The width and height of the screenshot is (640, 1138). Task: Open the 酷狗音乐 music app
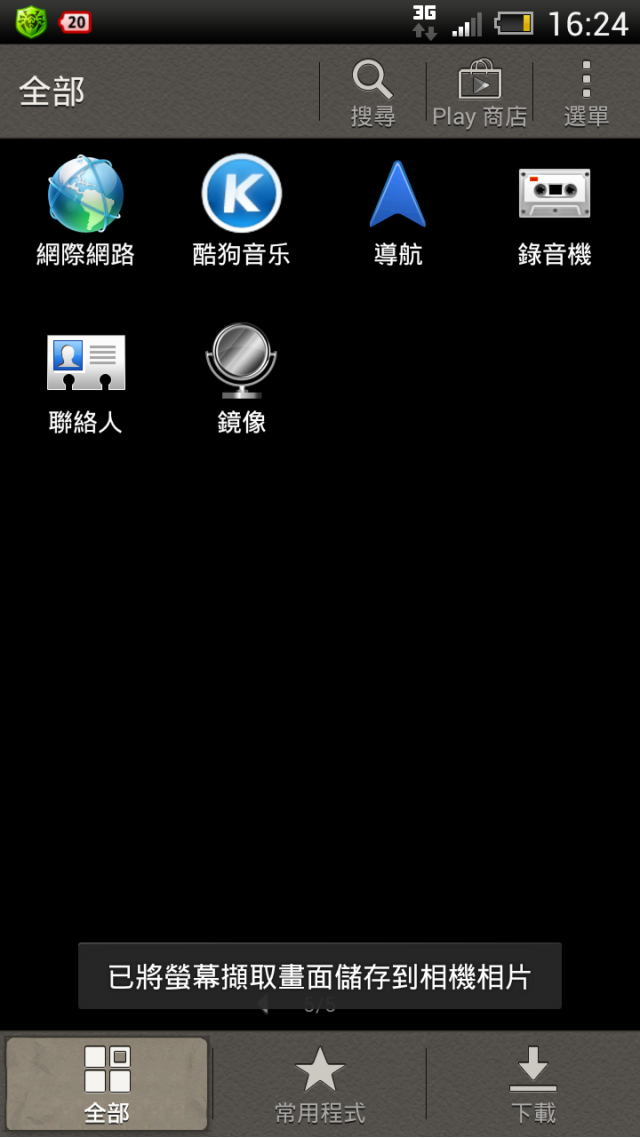(x=241, y=210)
